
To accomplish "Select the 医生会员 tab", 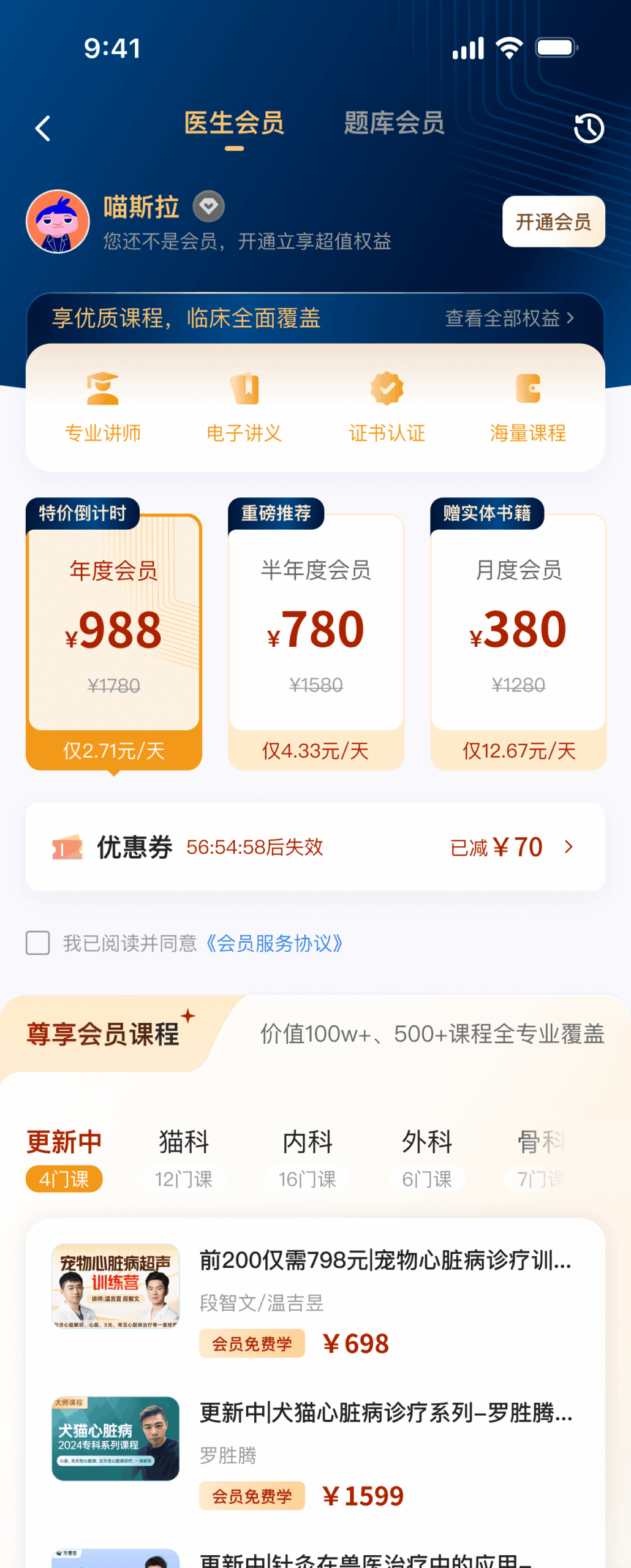I will click(x=234, y=124).
